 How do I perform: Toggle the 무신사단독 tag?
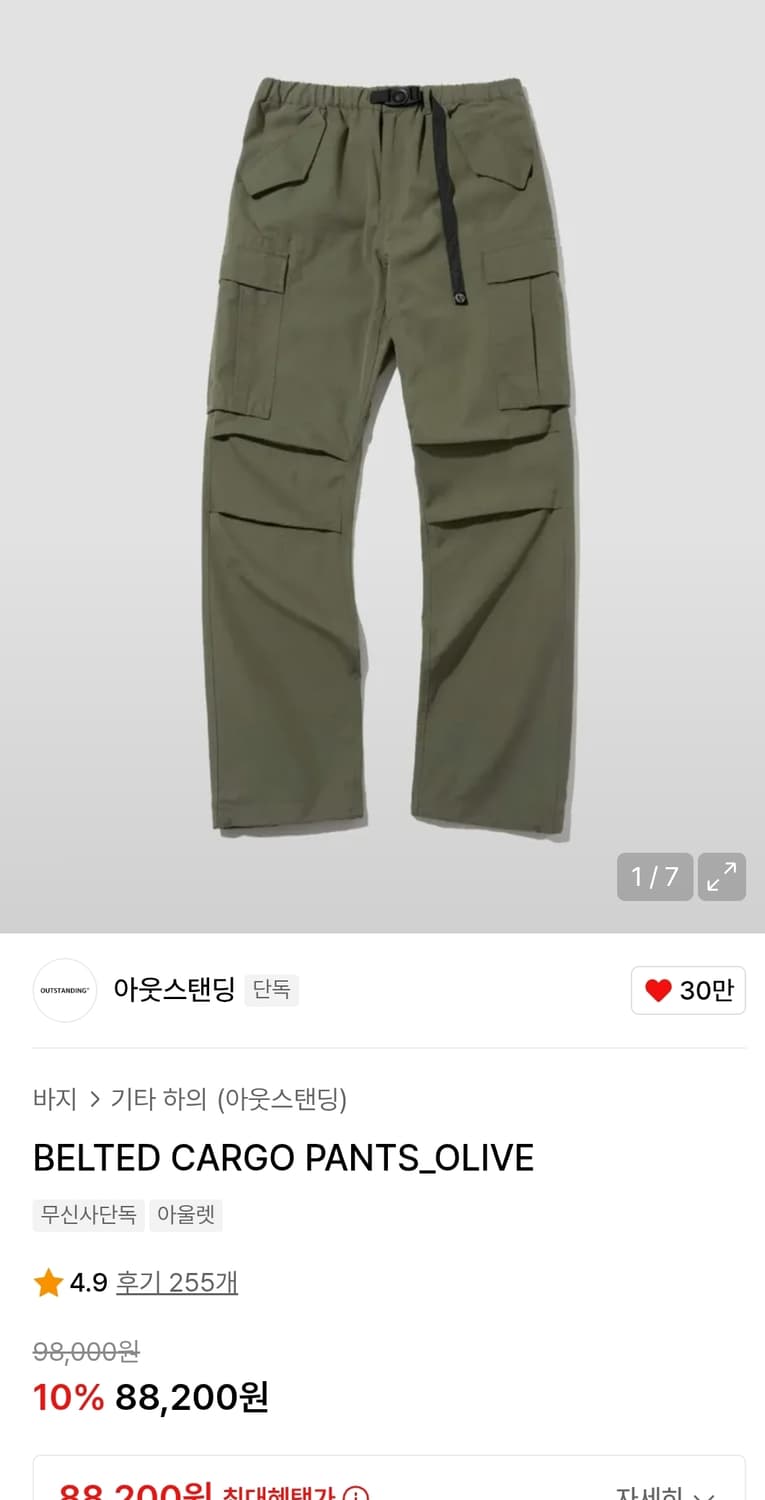tap(88, 1215)
